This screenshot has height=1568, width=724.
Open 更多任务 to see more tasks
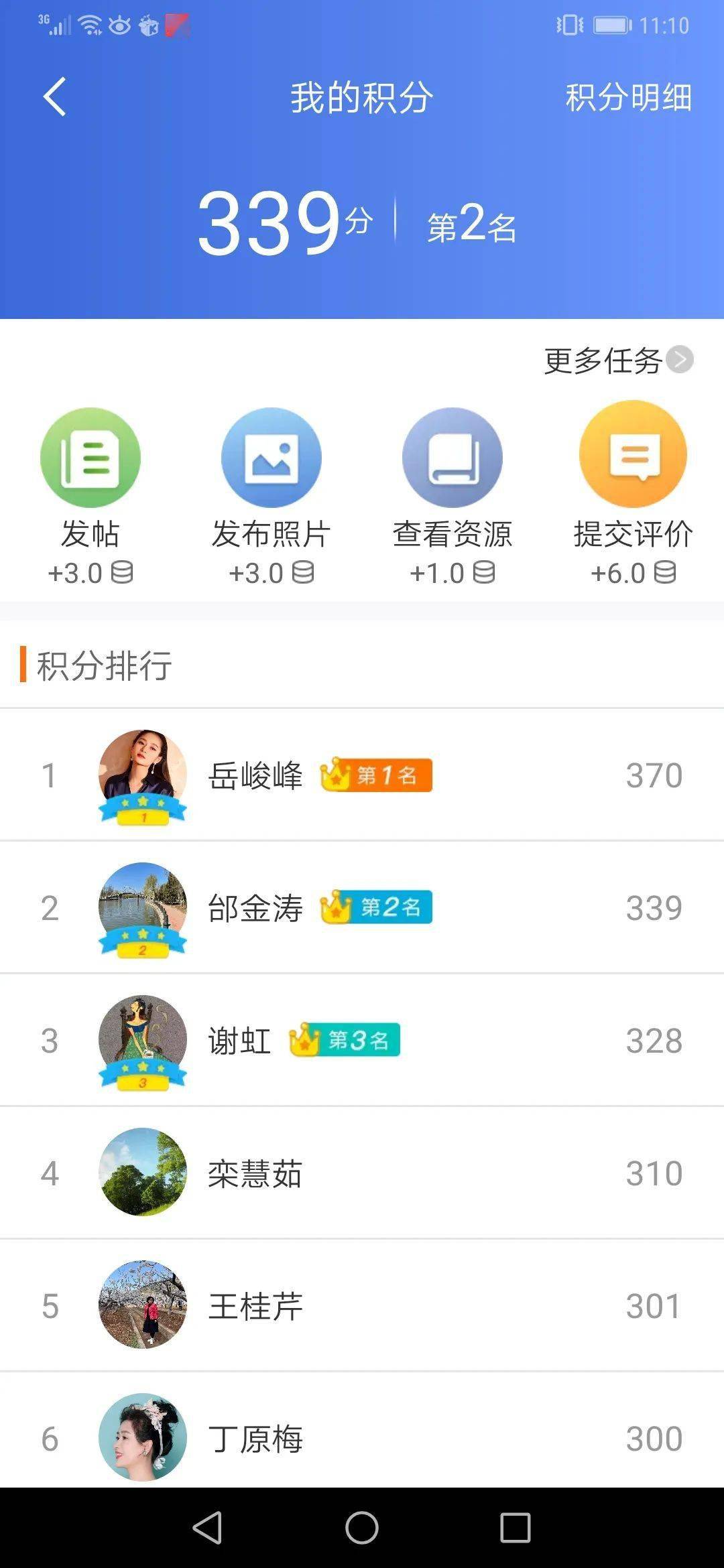(617, 361)
